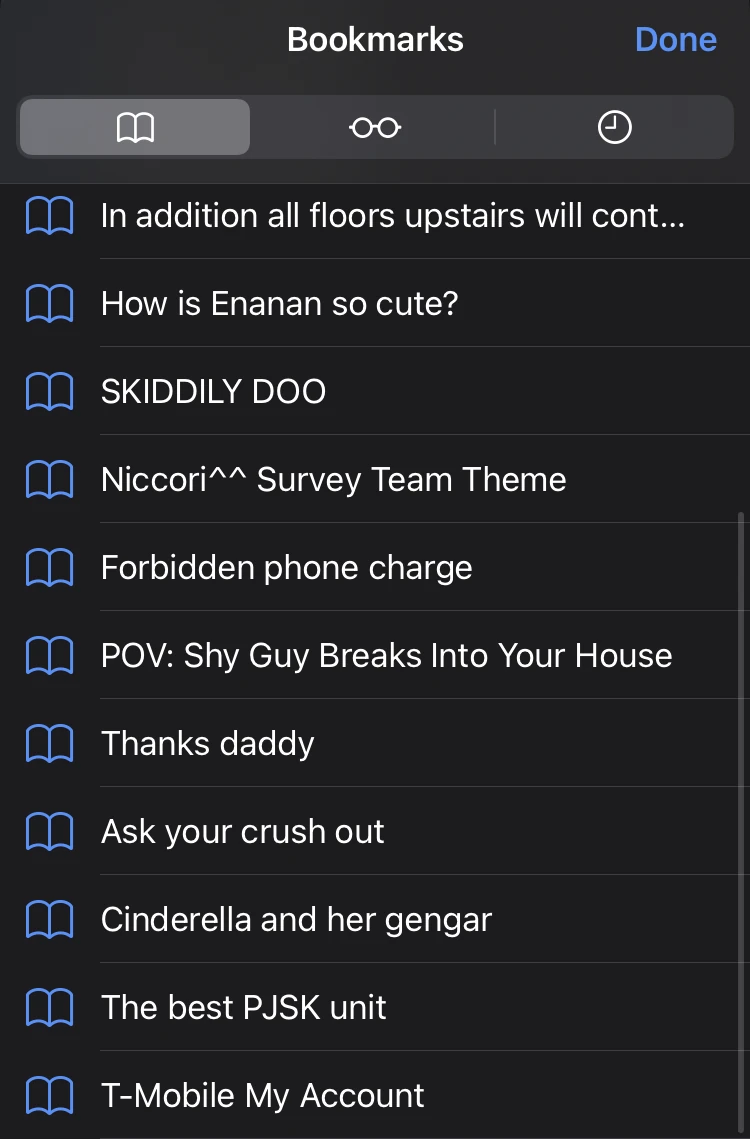The width and height of the screenshot is (750, 1139).
Task: Open the Thanks daddy bookmark
Action: 207,743
